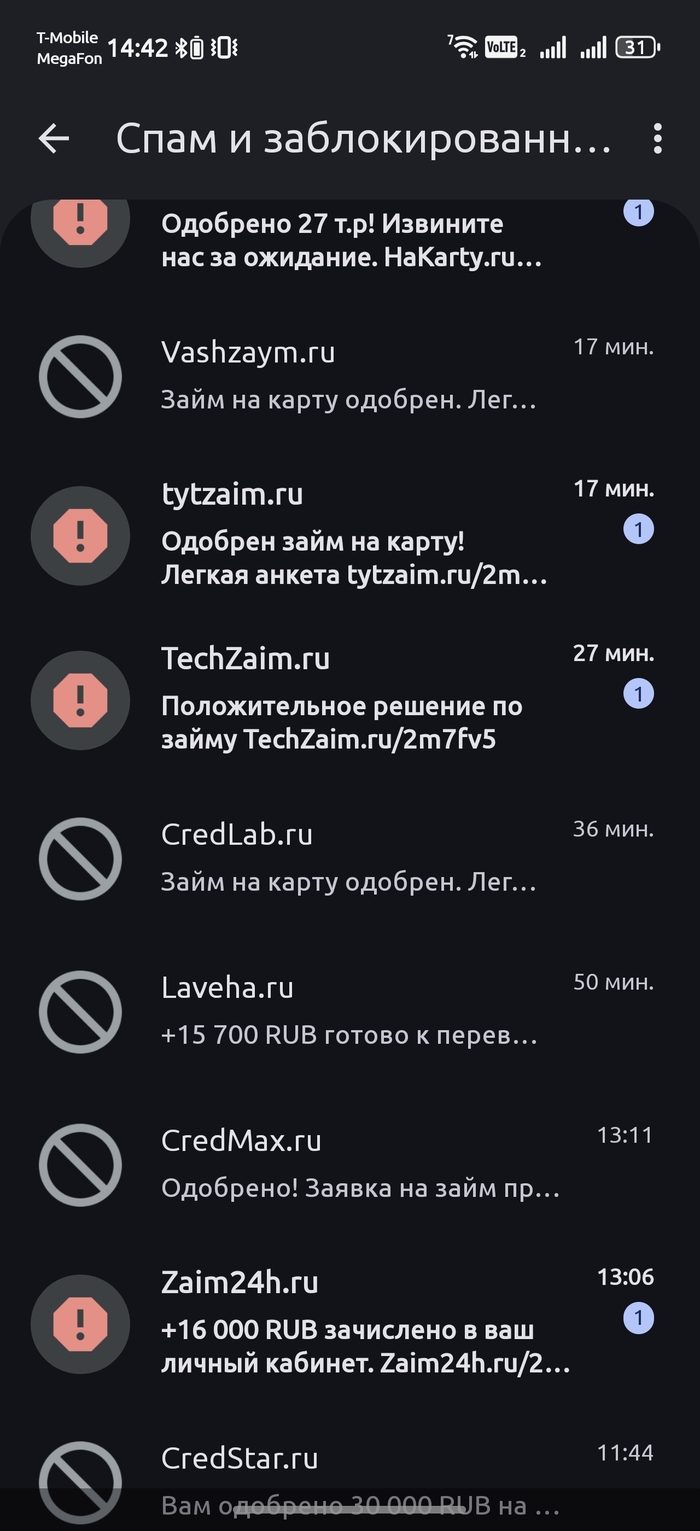The image size is (700, 1531).
Task: View the Zaim24h.ru message
Action: pos(350,1322)
